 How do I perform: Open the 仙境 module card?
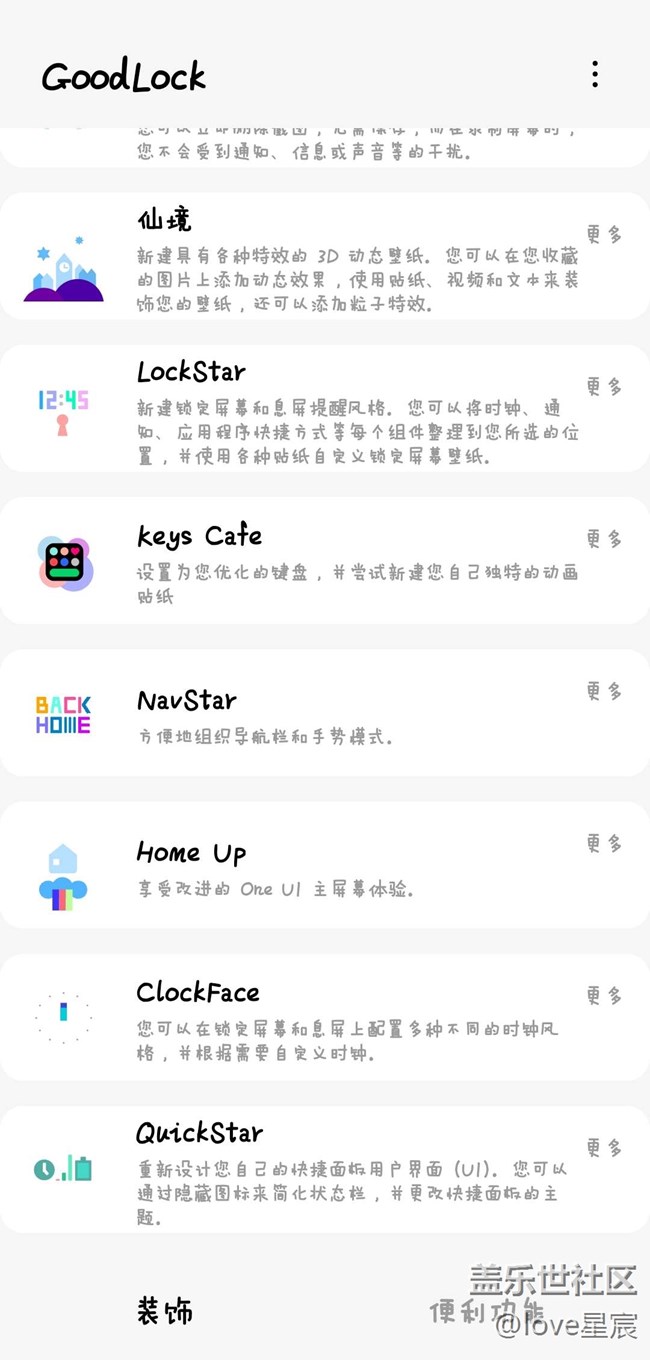[x=300, y=258]
